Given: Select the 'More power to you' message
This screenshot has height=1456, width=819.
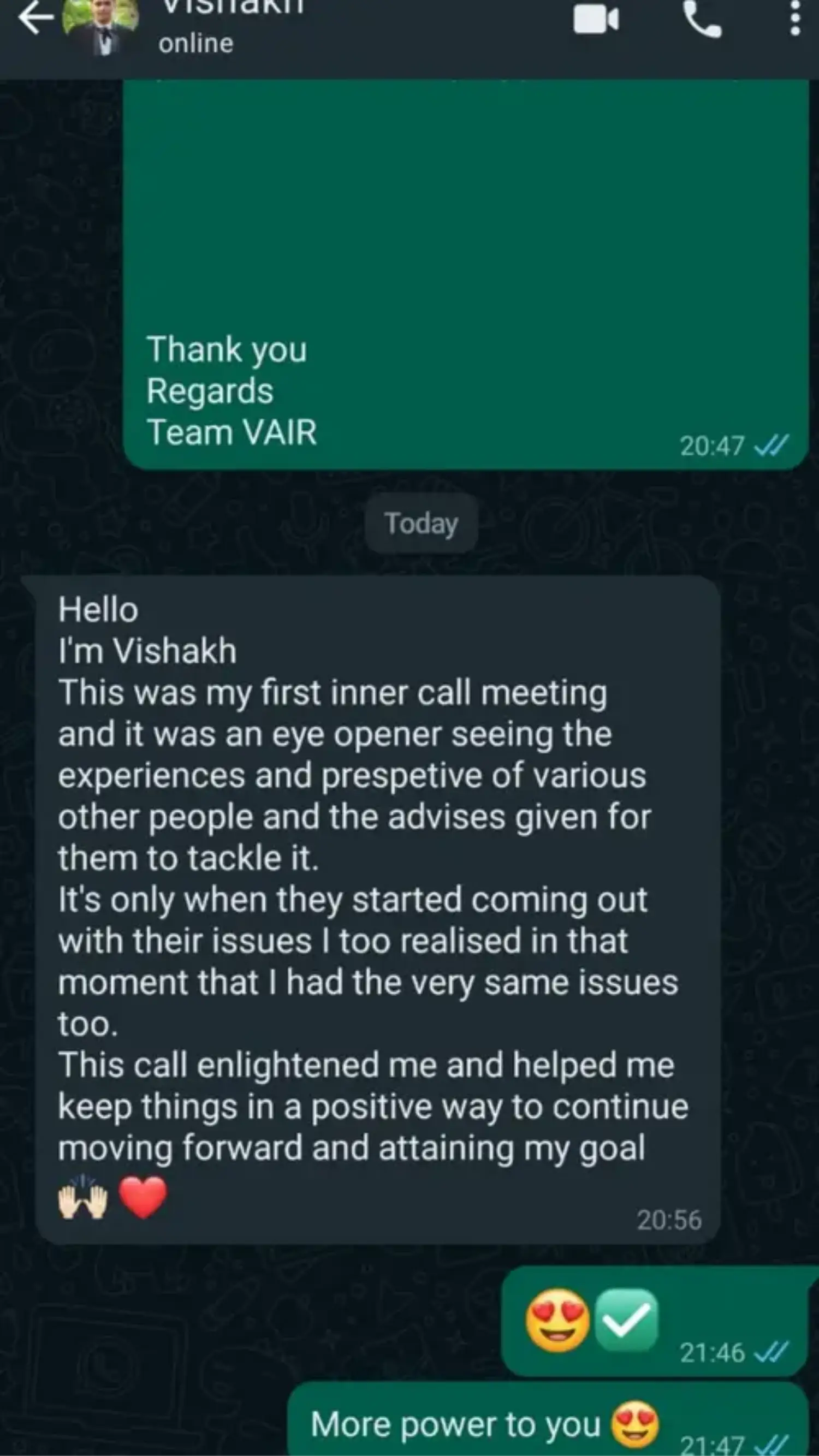Looking at the screenshot, I should click(x=458, y=1424).
